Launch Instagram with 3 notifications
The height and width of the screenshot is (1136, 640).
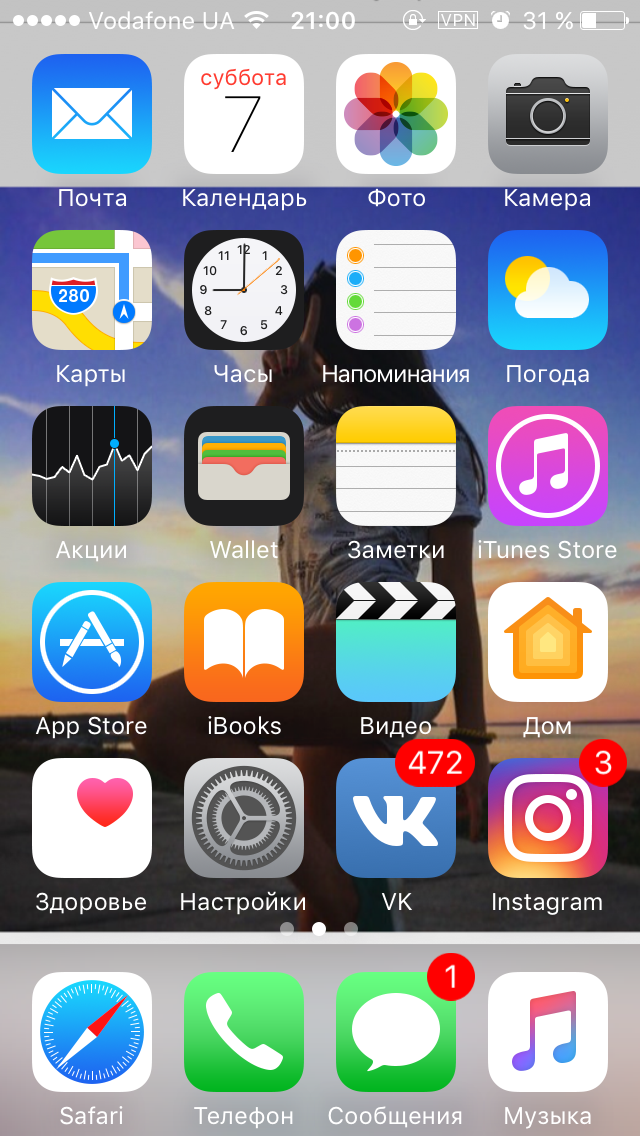click(x=548, y=818)
